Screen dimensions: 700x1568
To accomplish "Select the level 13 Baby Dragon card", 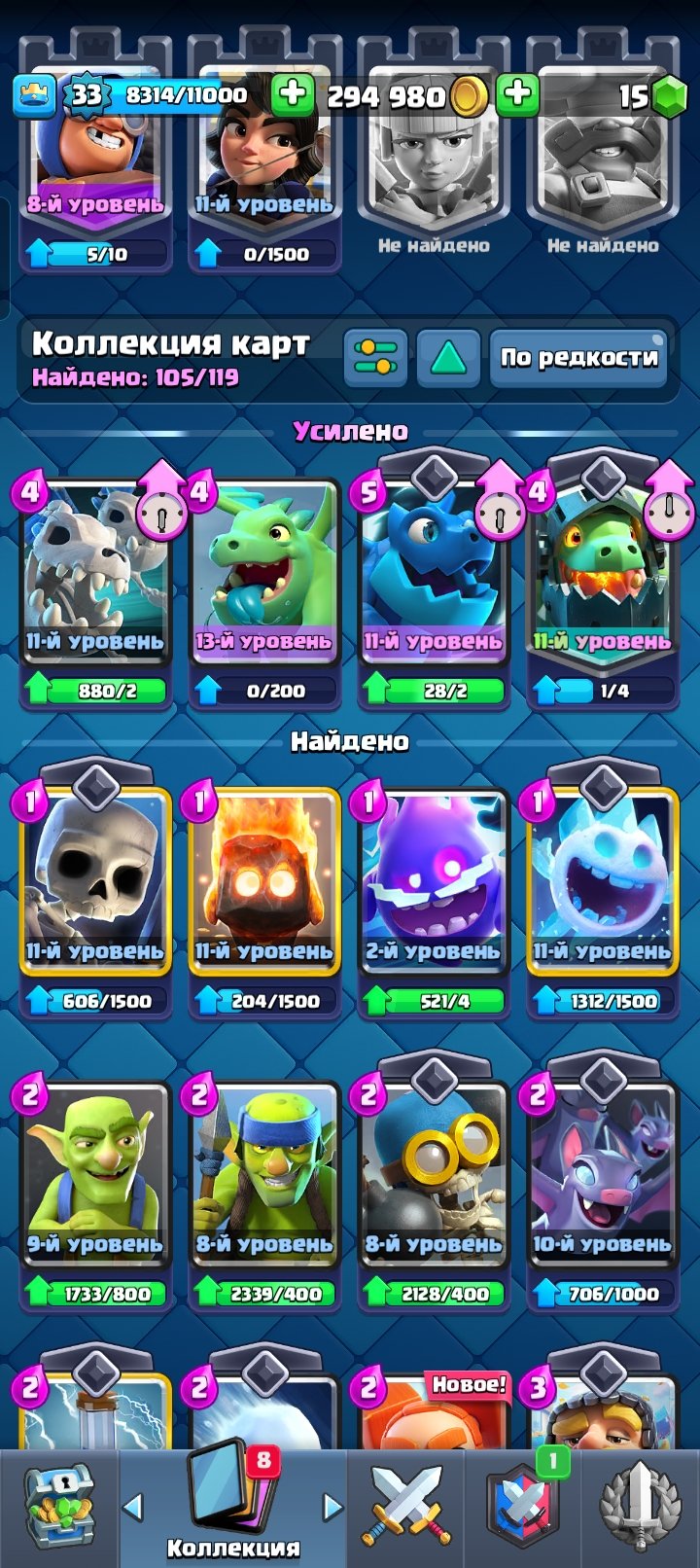I will 264,586.
